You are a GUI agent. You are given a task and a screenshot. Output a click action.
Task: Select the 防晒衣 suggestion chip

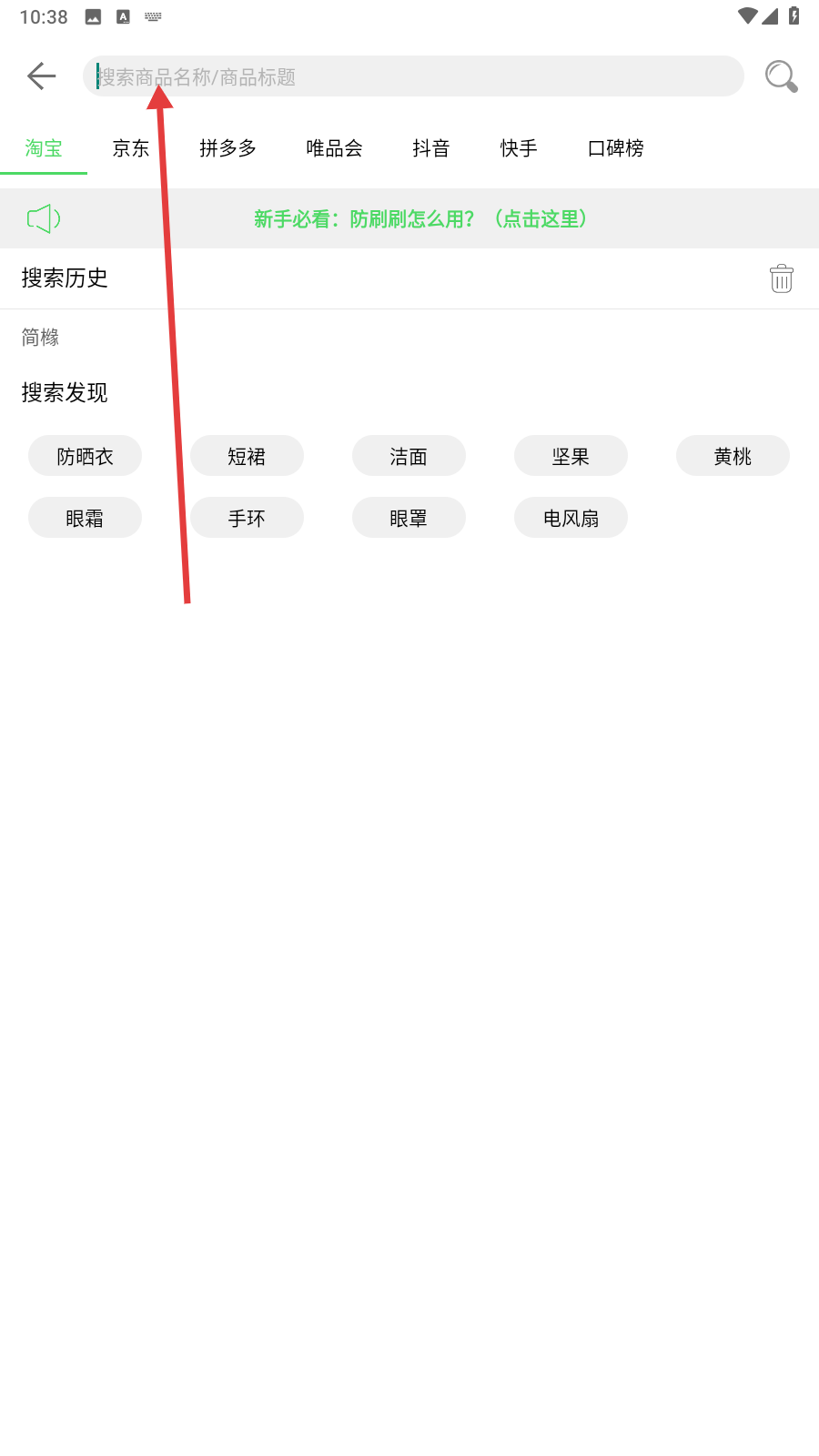(86, 456)
